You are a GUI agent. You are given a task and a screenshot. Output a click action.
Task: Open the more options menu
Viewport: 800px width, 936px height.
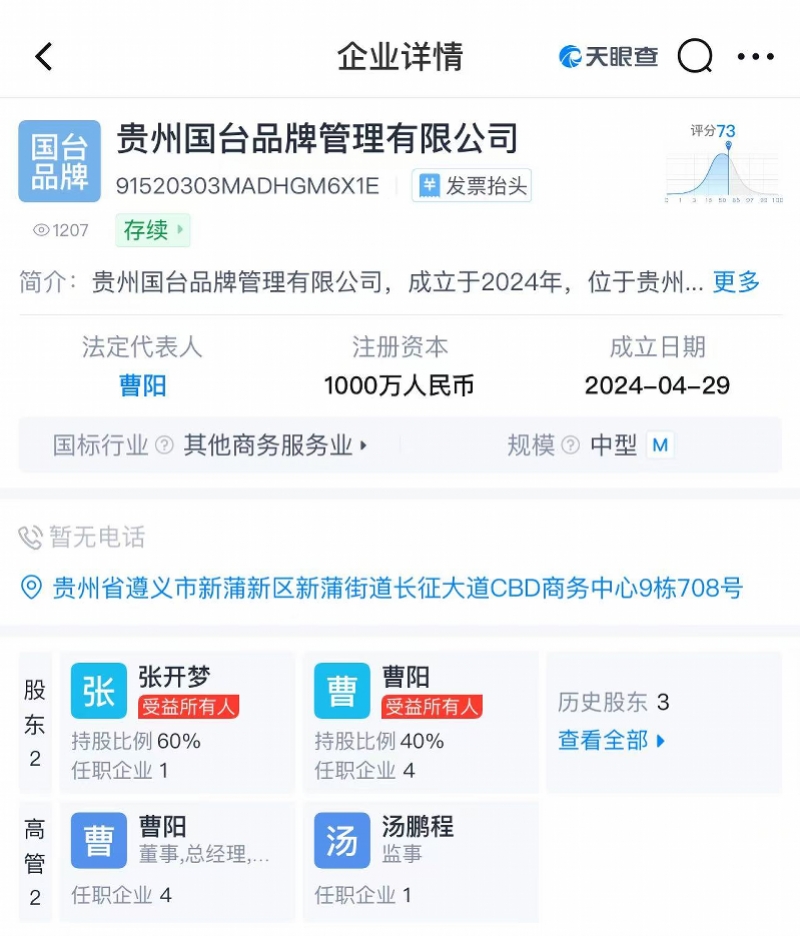755,57
